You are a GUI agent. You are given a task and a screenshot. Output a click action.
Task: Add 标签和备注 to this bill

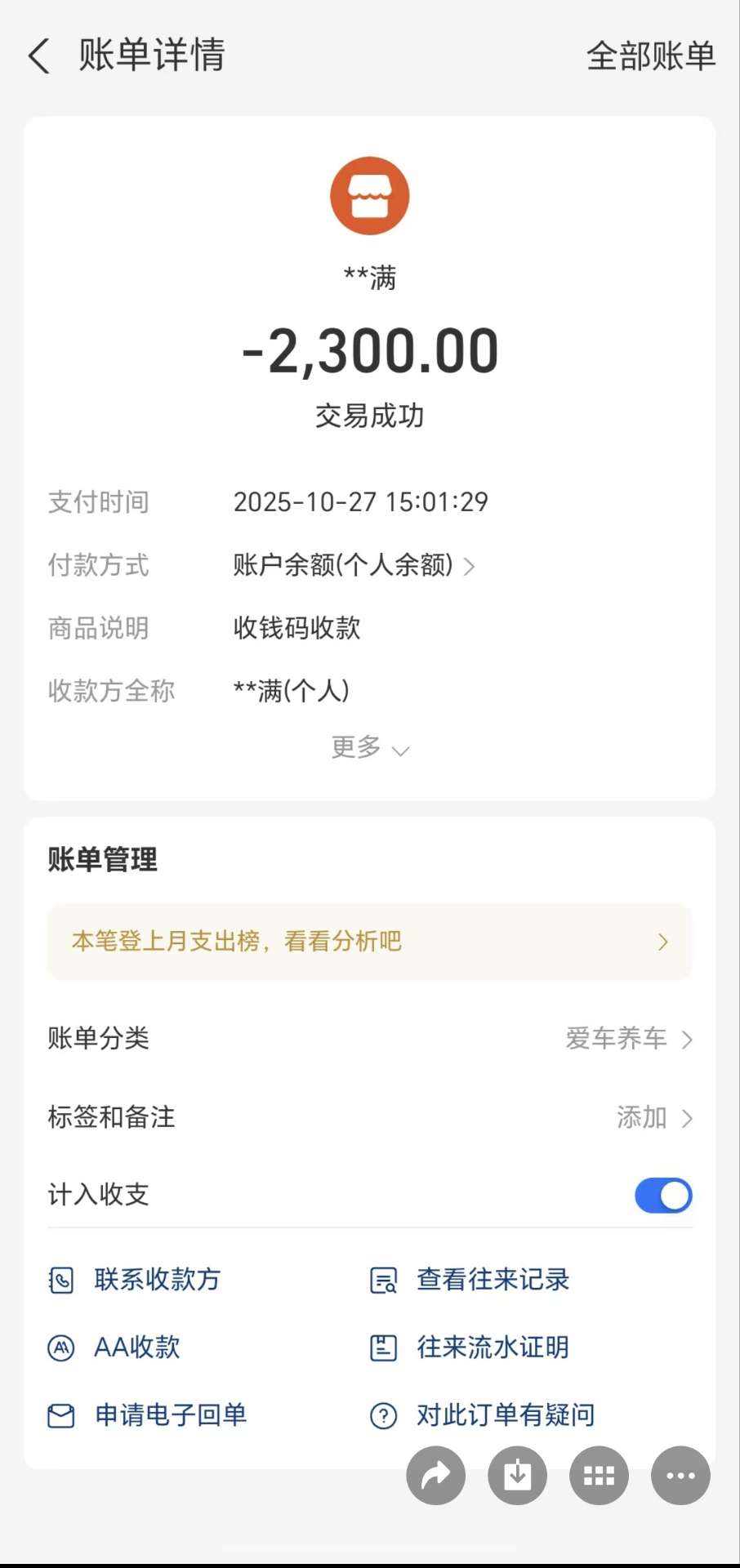[x=653, y=1117]
